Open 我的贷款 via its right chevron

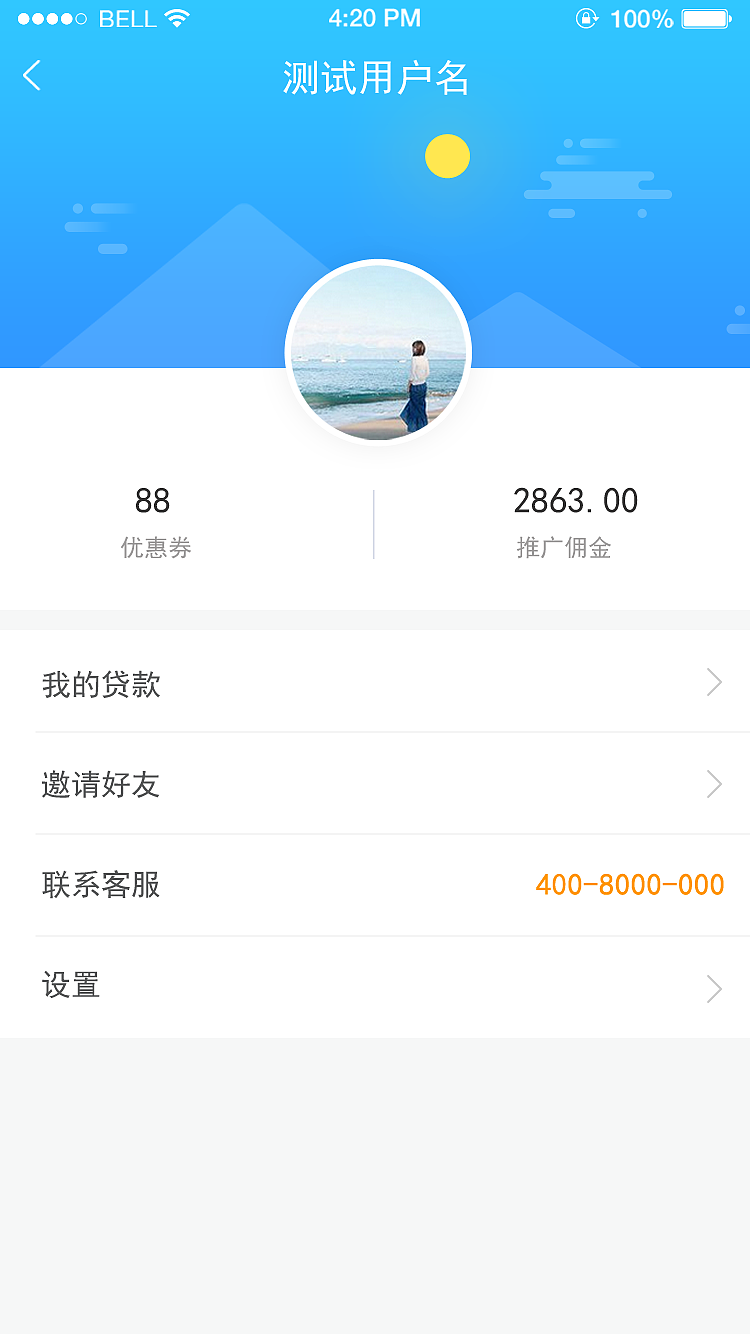[x=713, y=682]
